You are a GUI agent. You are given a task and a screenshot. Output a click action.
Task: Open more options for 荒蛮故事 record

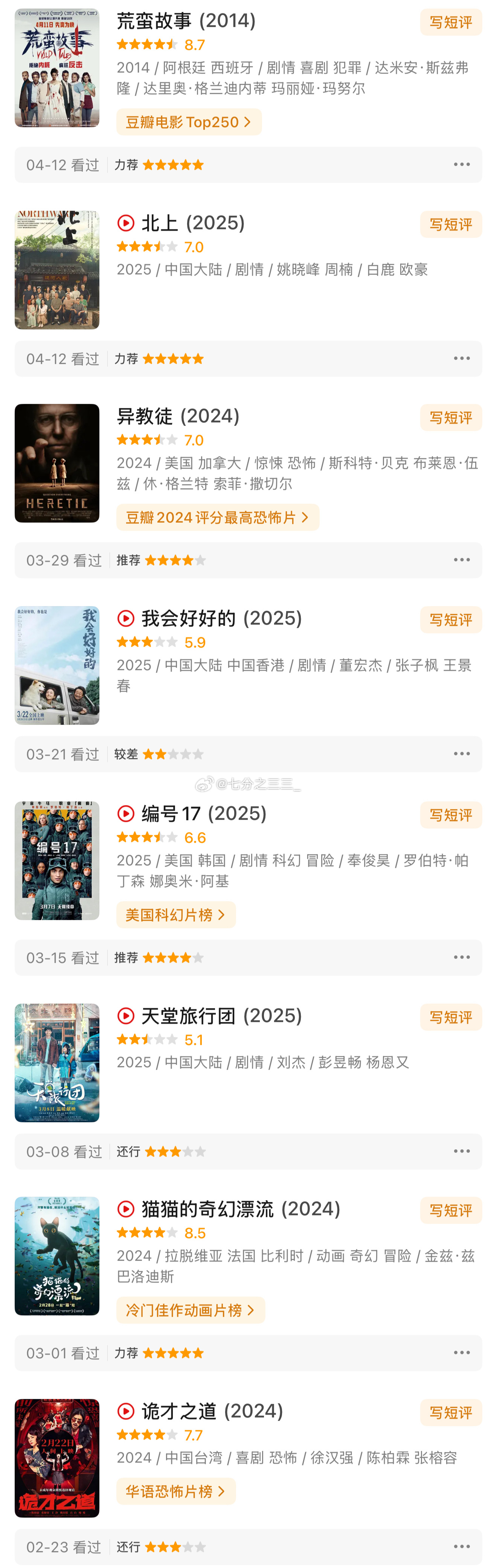pyautogui.click(x=461, y=165)
